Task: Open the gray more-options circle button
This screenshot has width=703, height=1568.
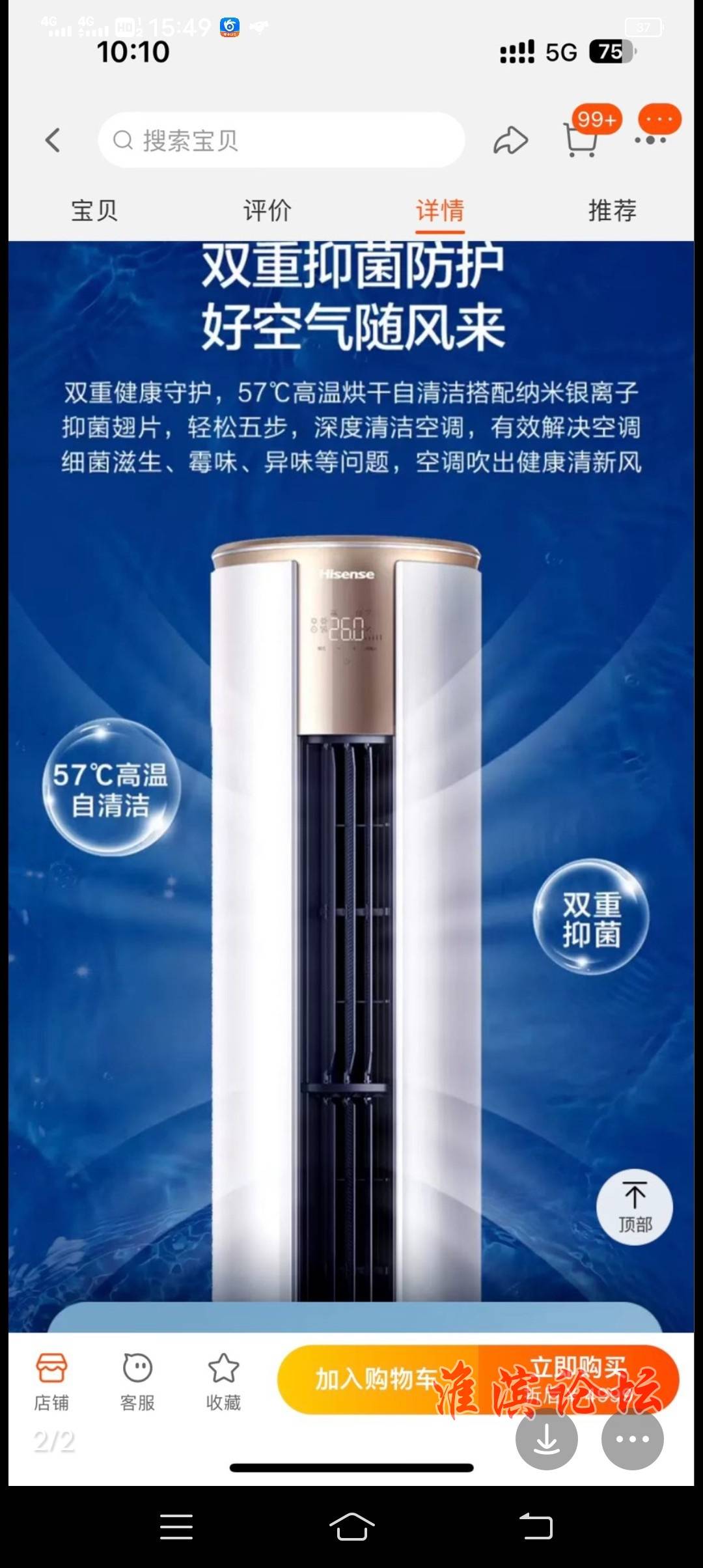Action: coord(633,1439)
